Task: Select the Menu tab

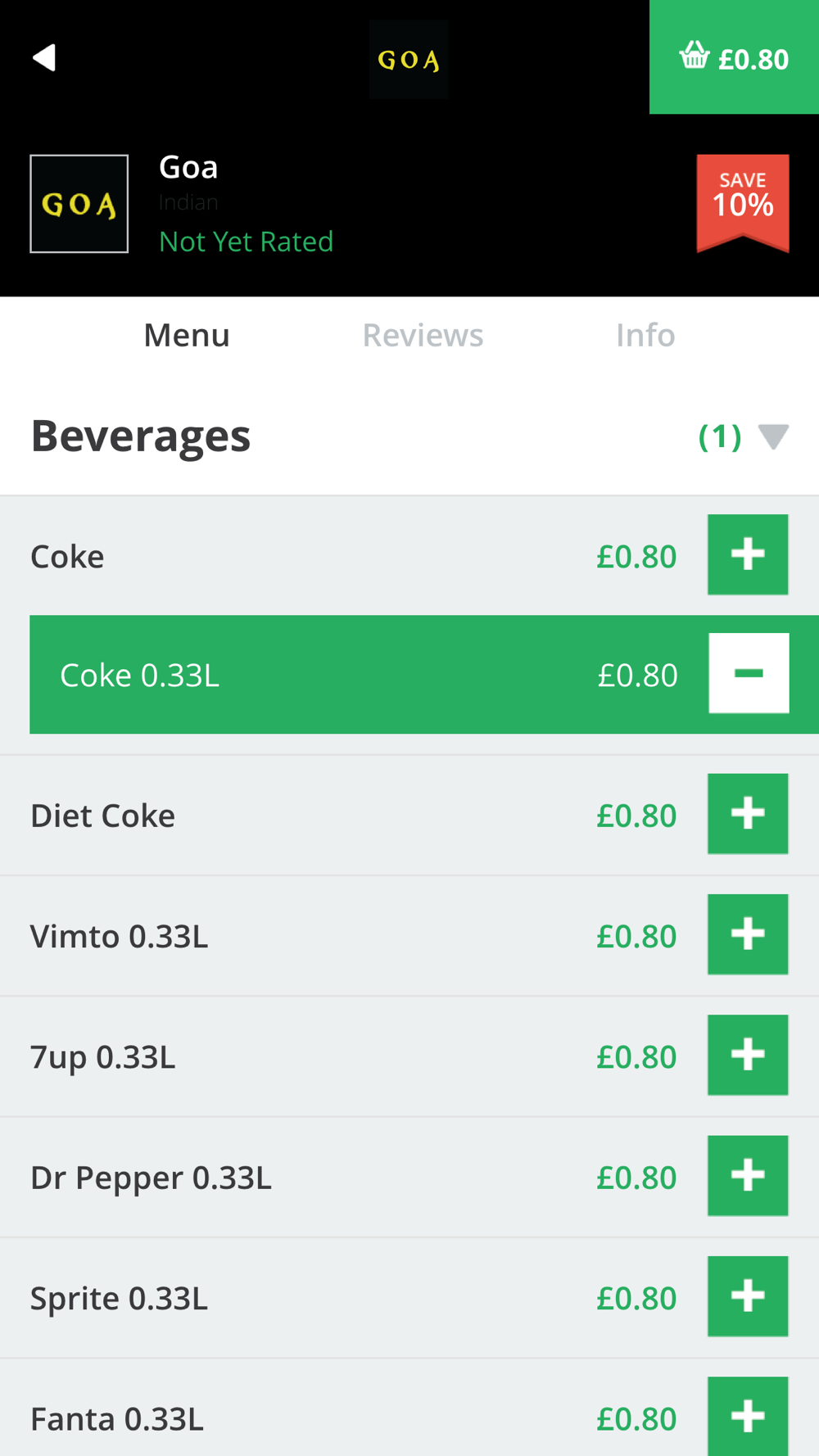Action: 187,335
